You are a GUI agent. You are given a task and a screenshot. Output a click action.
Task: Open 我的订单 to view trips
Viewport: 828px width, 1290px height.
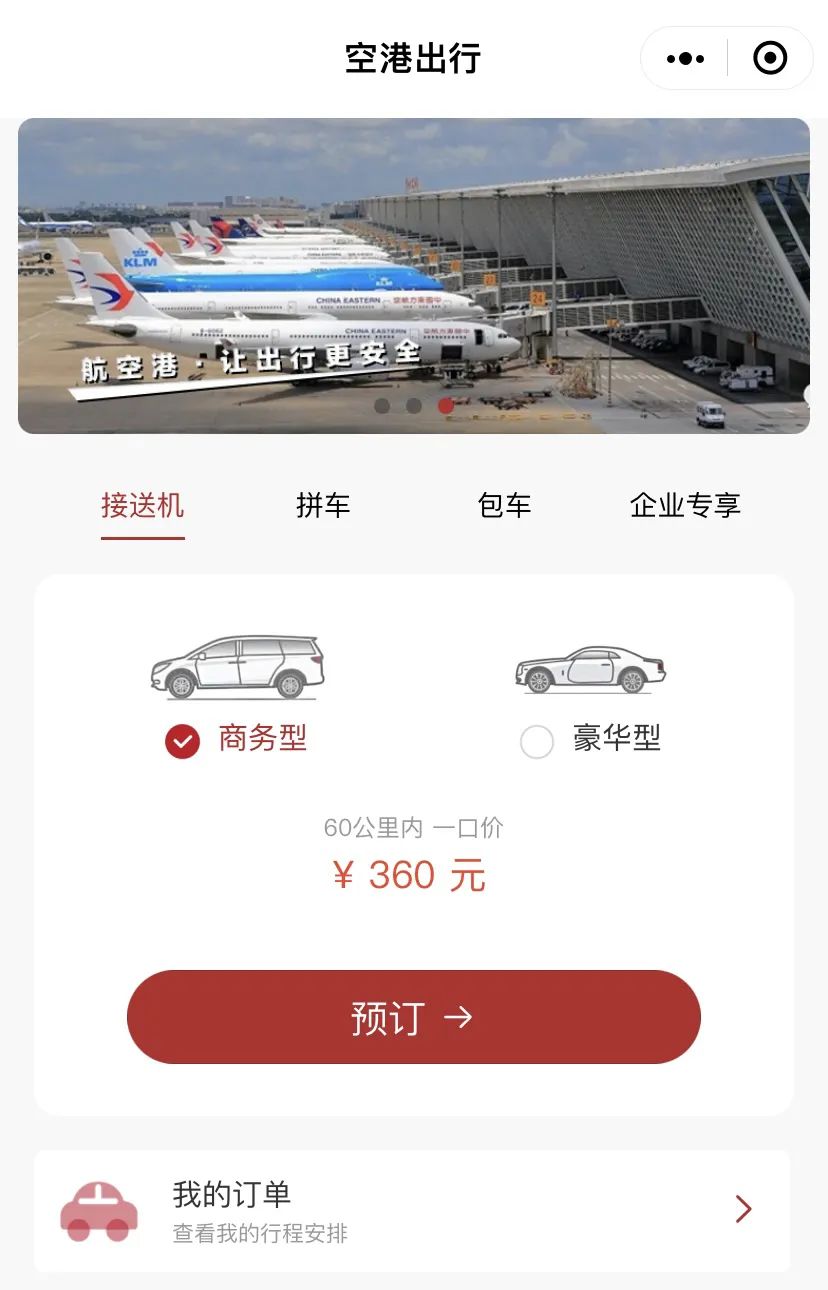coord(412,1210)
